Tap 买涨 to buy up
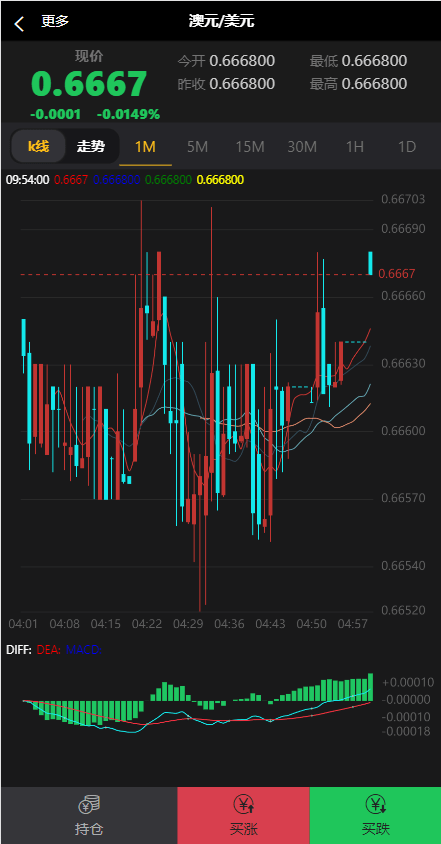The height and width of the screenshot is (844, 441). (243, 815)
